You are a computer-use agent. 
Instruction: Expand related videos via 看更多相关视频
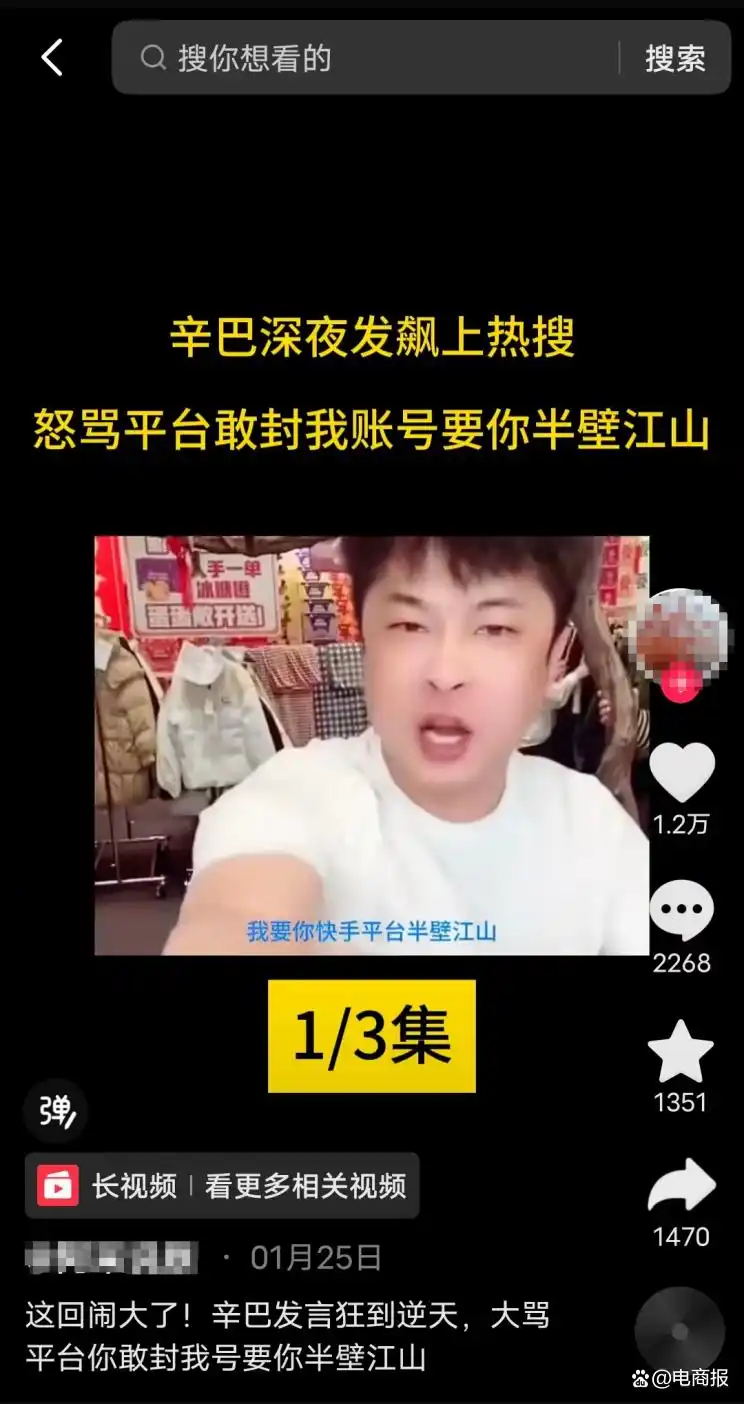(x=307, y=1186)
